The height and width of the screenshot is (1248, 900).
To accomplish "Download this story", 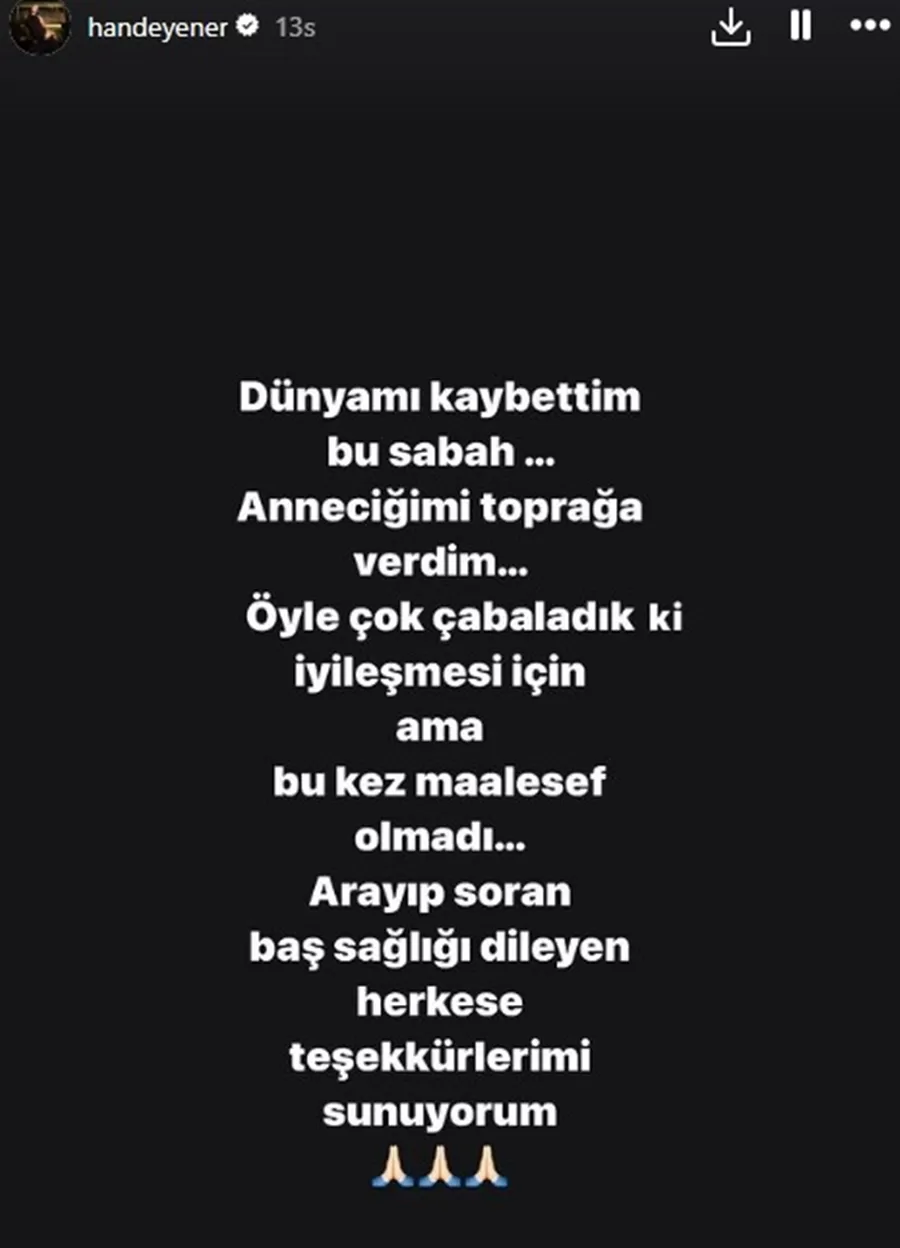I will [730, 28].
